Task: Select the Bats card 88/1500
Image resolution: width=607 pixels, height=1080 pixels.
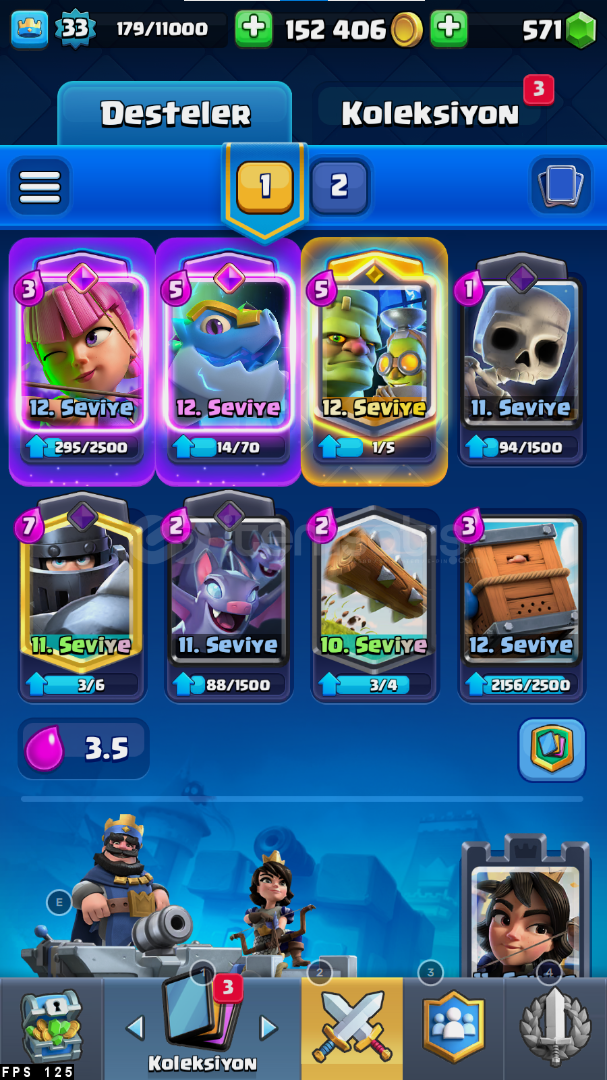Action: [x=229, y=590]
